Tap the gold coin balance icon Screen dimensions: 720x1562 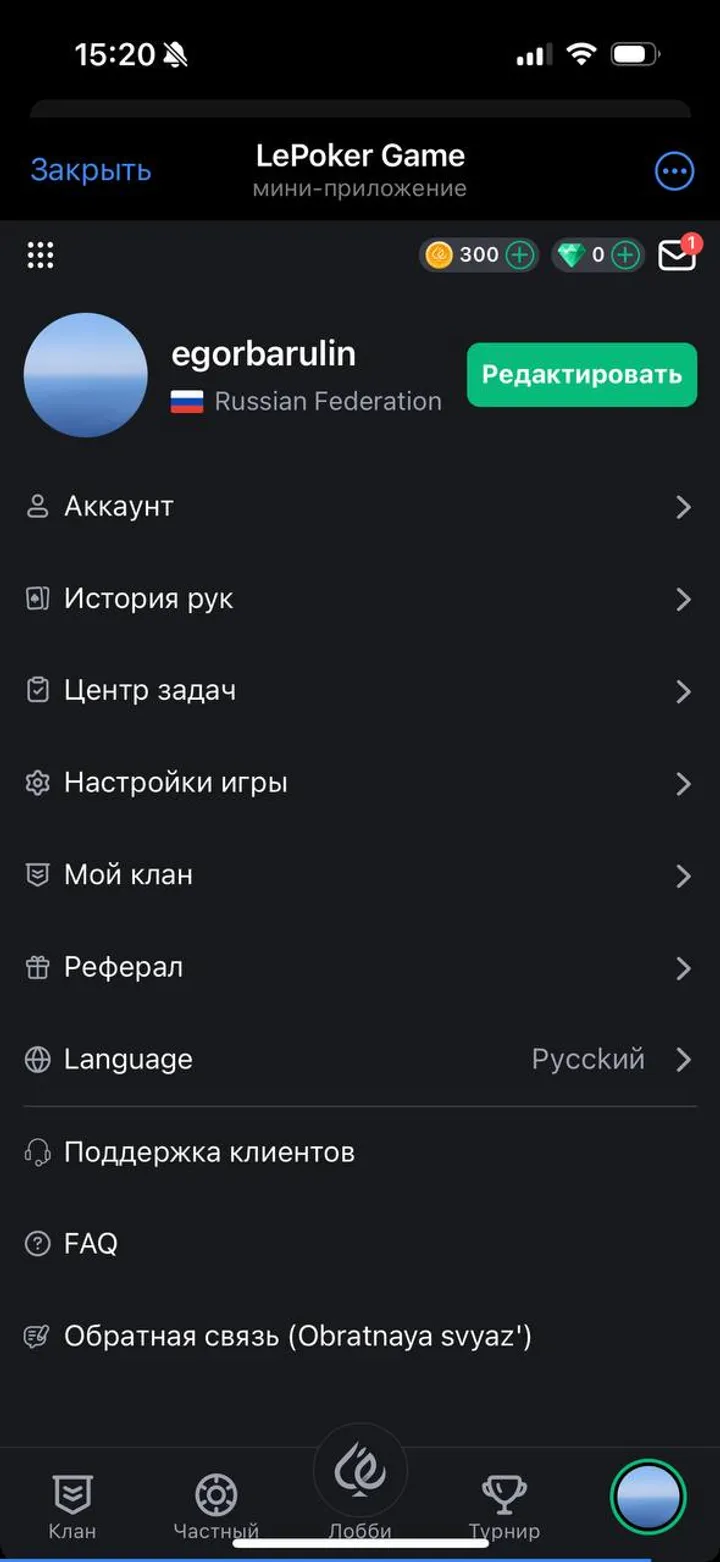[440, 255]
